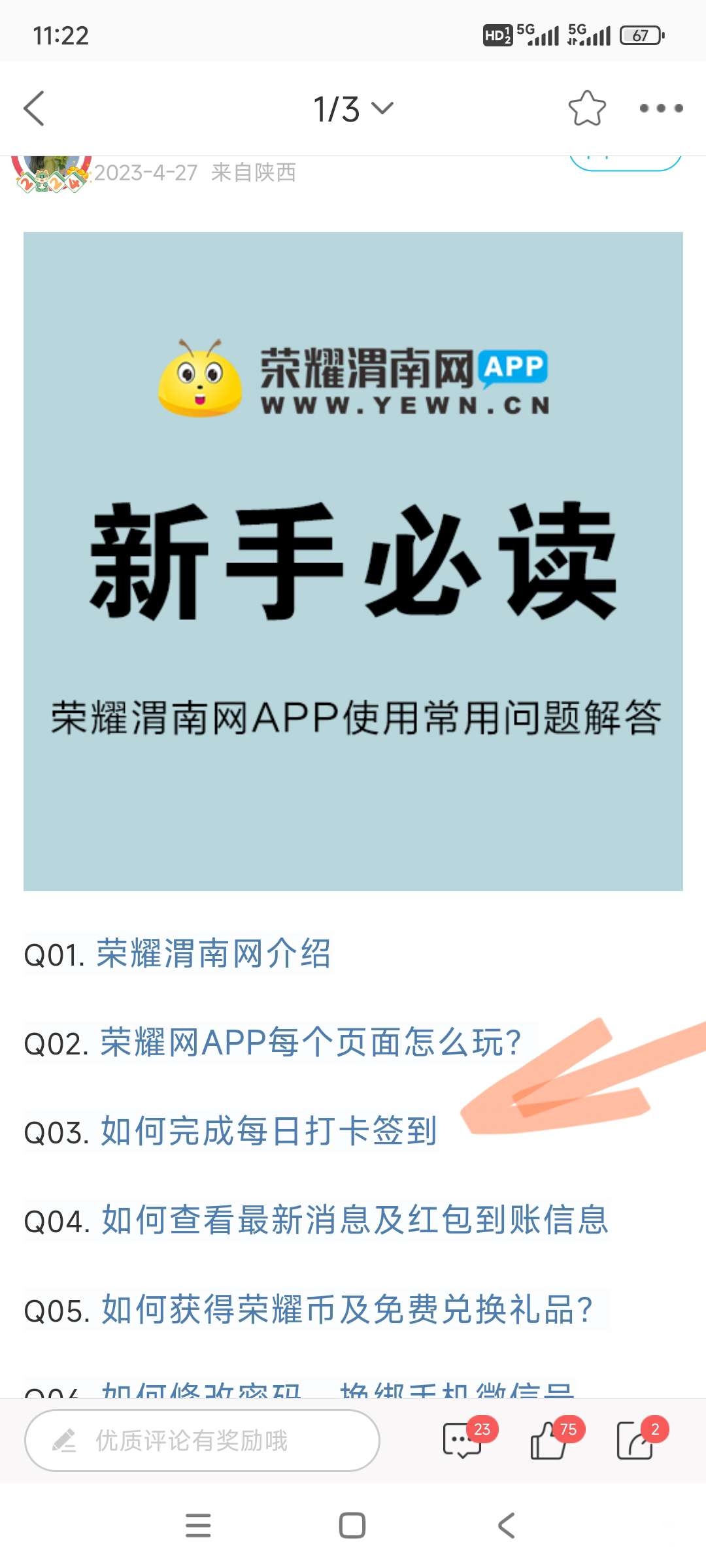The width and height of the screenshot is (706, 1568).
Task: Go to the system home screen
Action: [x=352, y=1526]
